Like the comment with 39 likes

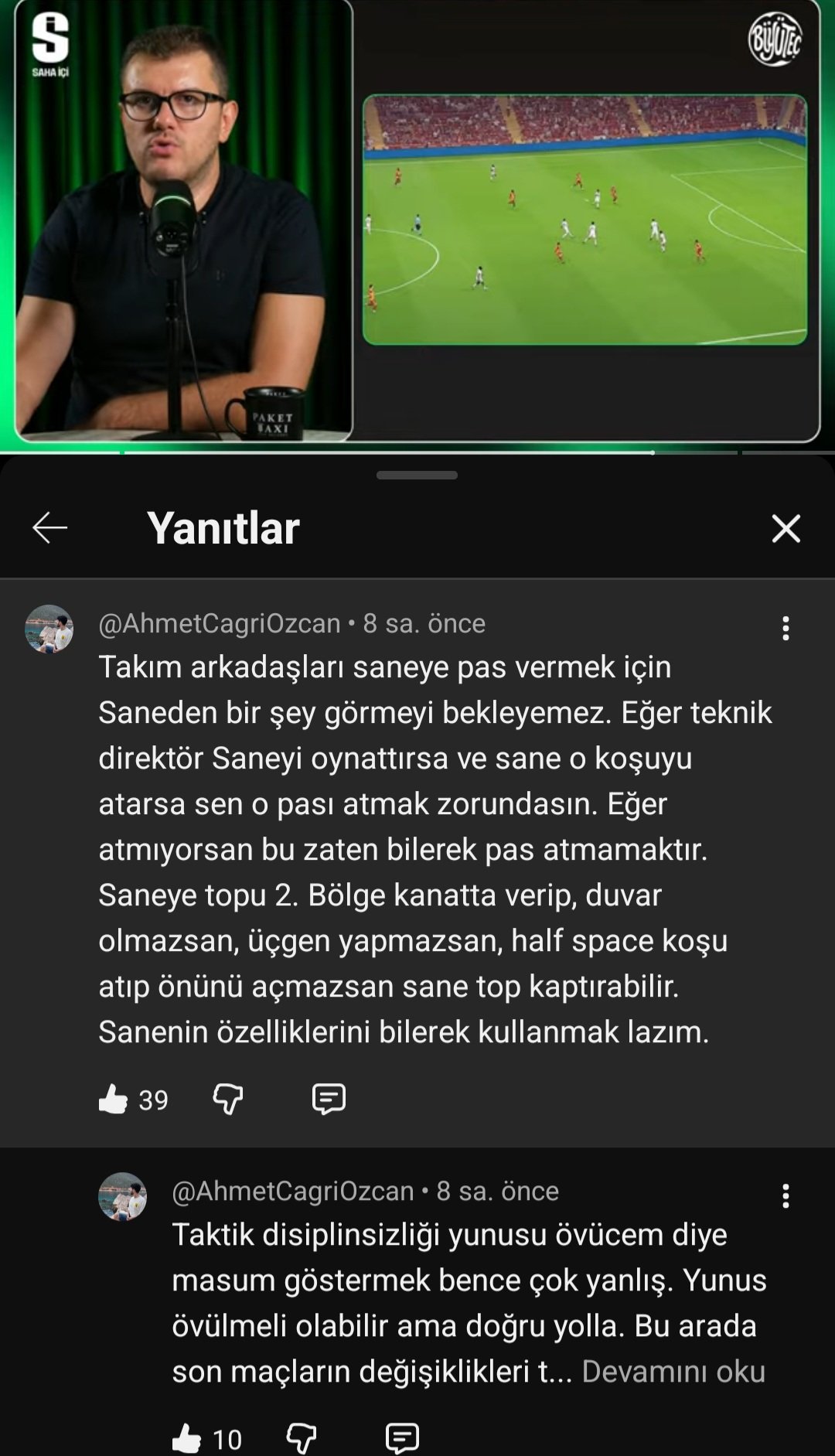pyautogui.click(x=114, y=1099)
